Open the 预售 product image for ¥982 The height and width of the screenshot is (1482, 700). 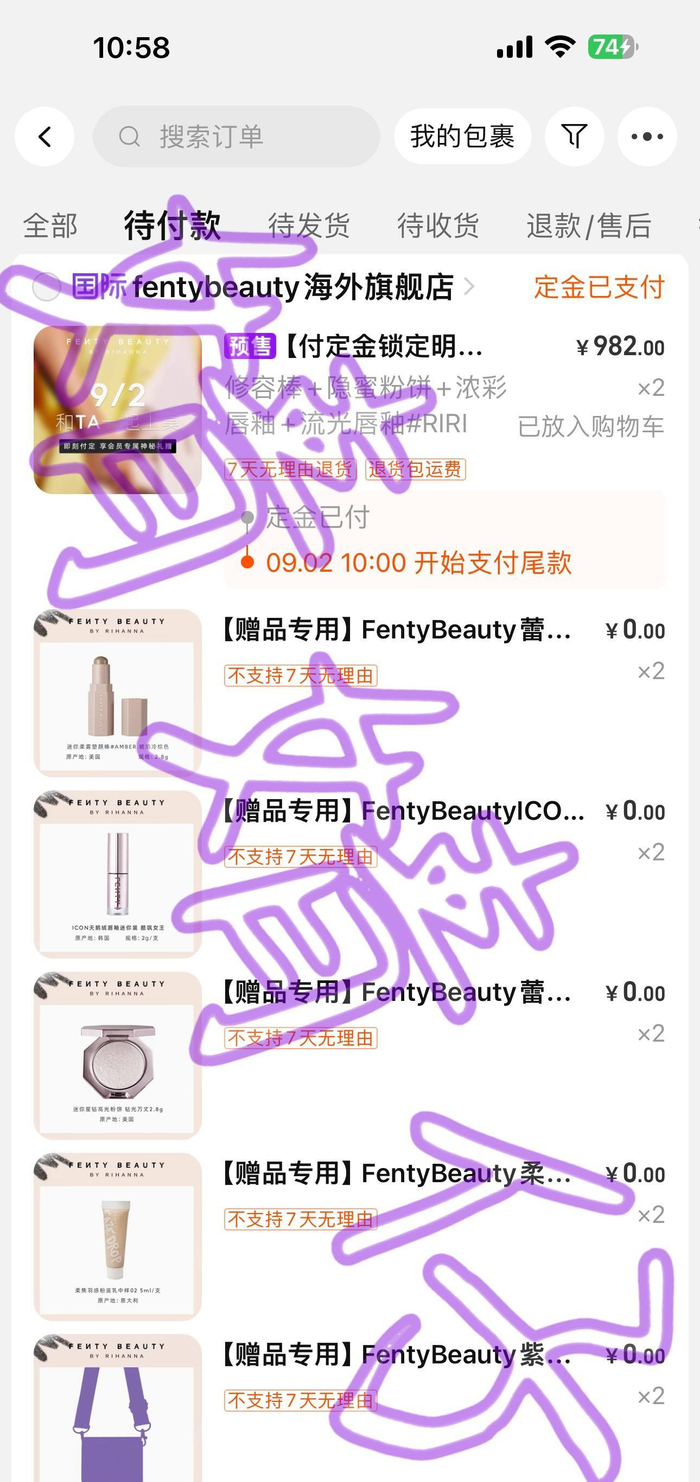click(118, 410)
